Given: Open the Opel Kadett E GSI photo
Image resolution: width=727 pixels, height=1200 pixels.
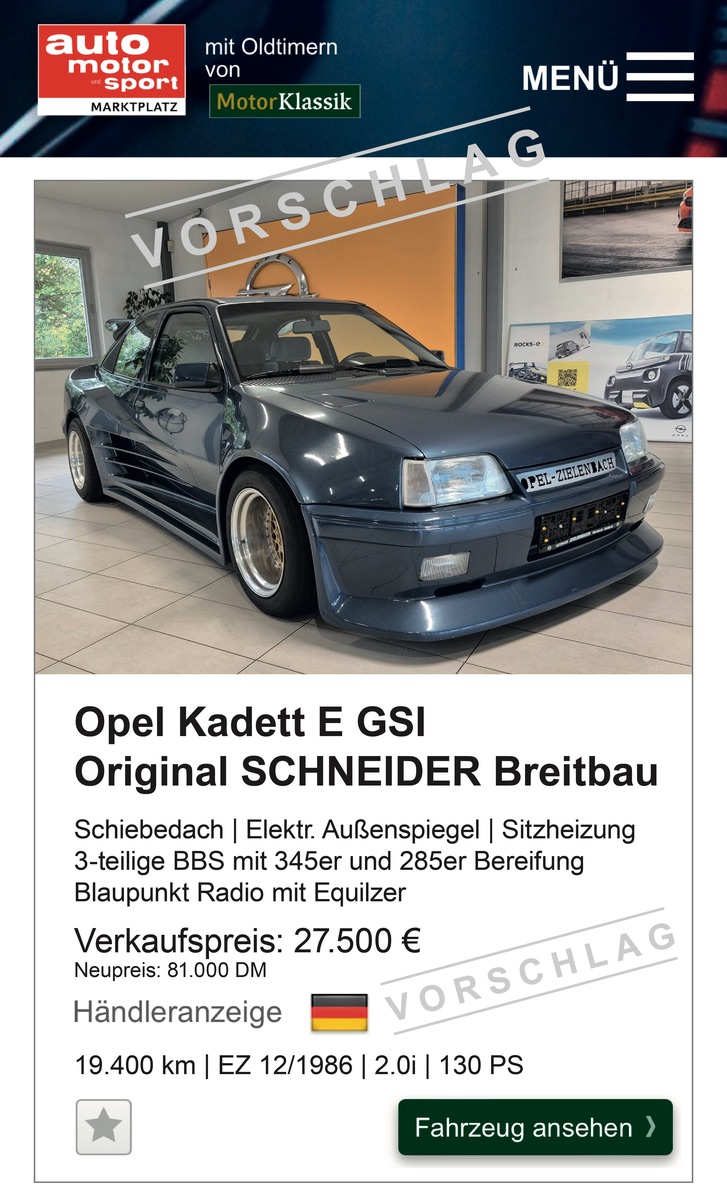Looking at the screenshot, I should click(x=363, y=427).
